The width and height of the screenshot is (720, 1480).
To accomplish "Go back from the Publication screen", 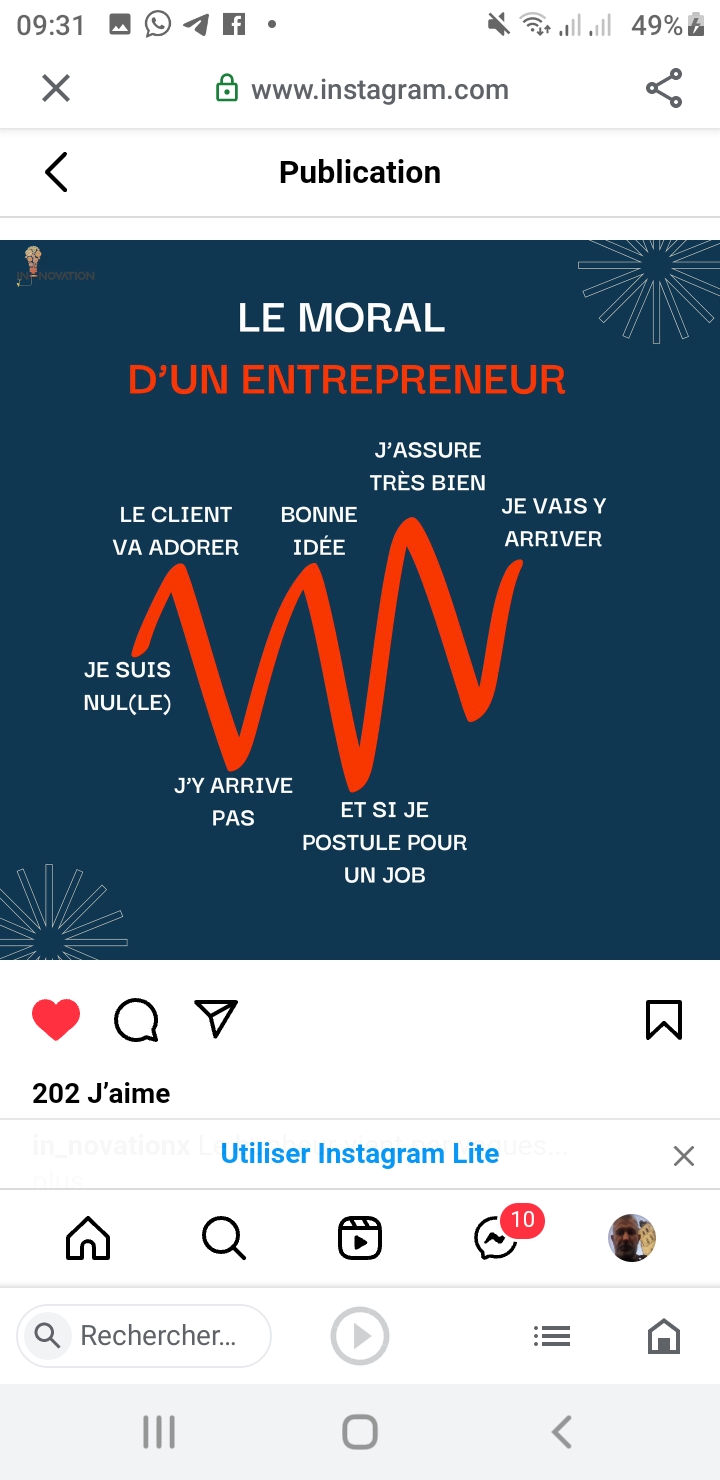I will (x=56, y=172).
